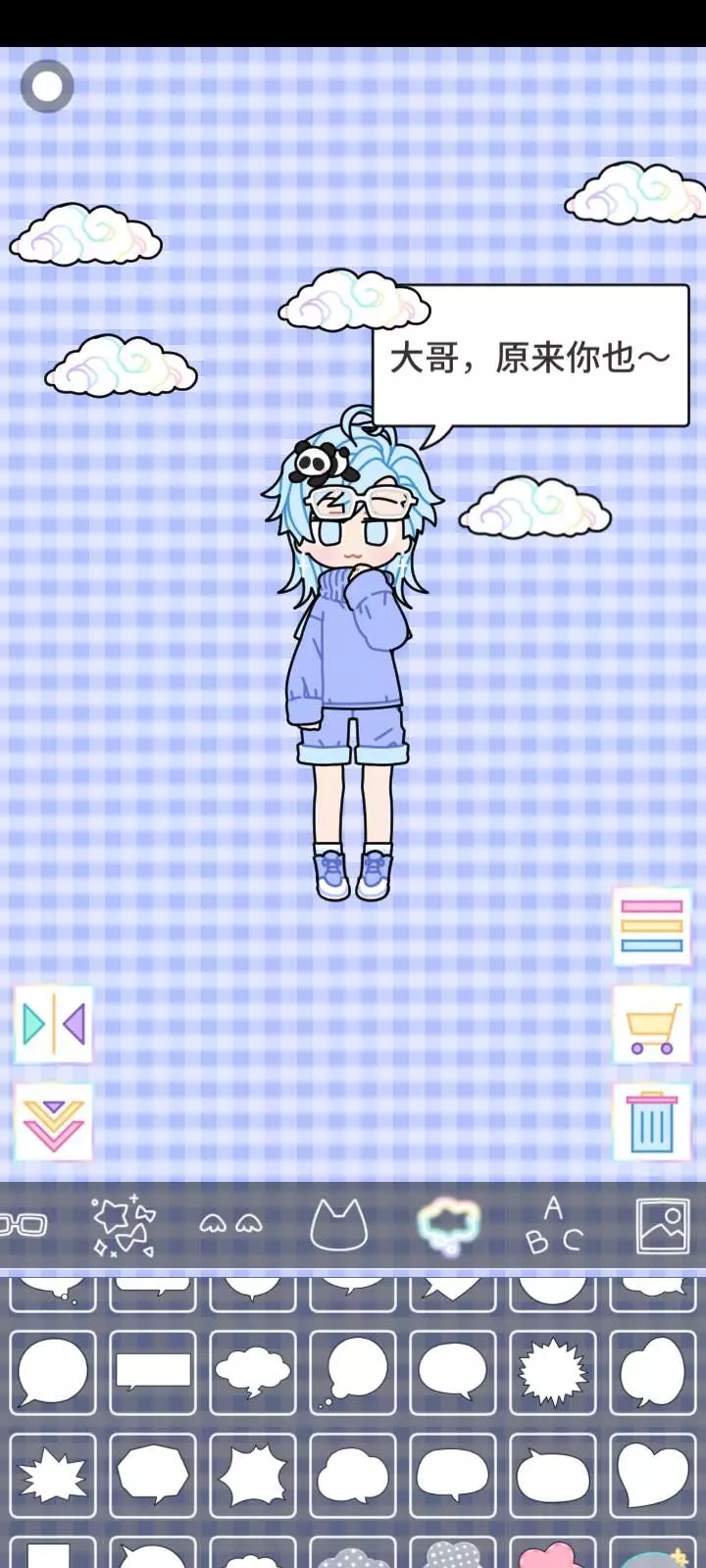Image resolution: width=706 pixels, height=1568 pixels.
Task: Choose the heart-shaped speech bubble
Action: coord(653,1475)
